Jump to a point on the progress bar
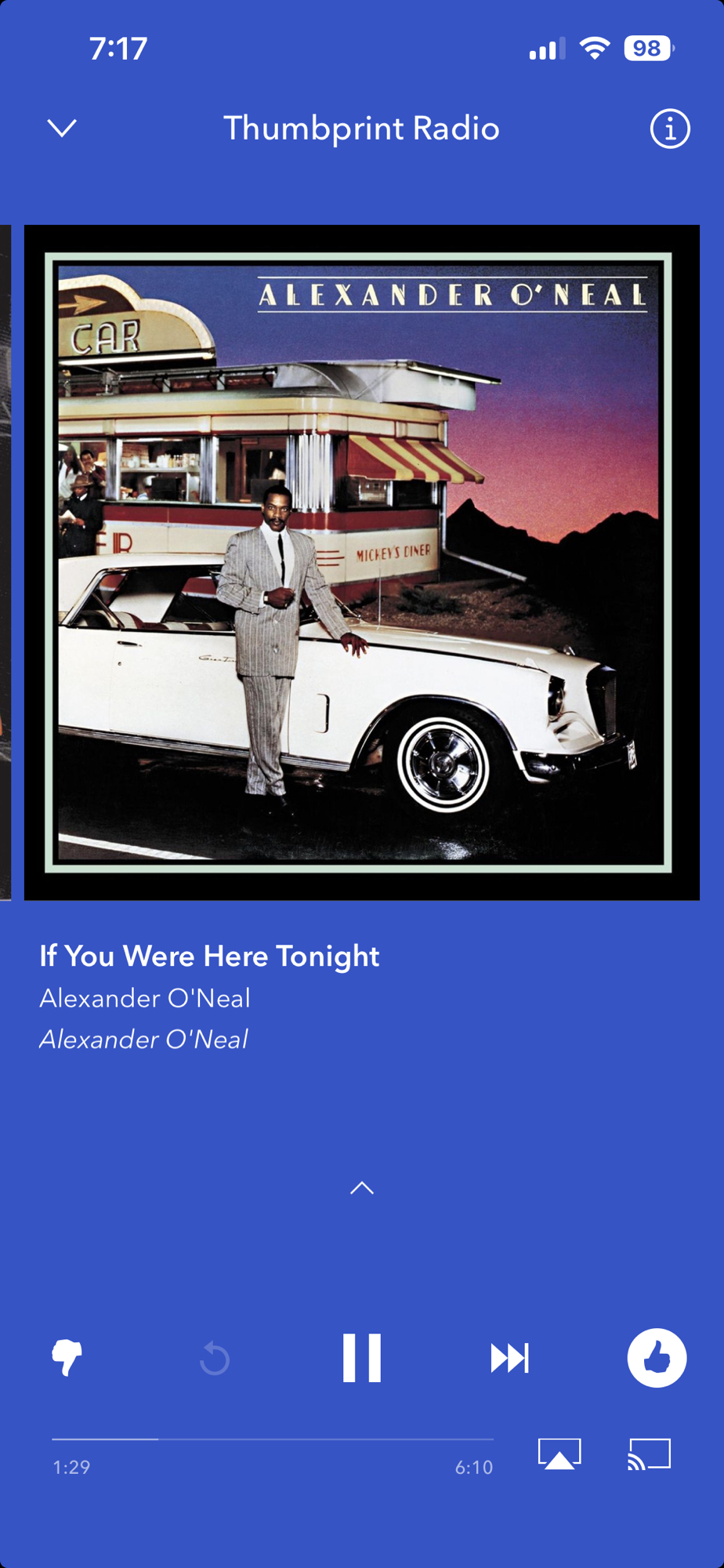The width and height of the screenshot is (724, 1568). (x=273, y=1439)
